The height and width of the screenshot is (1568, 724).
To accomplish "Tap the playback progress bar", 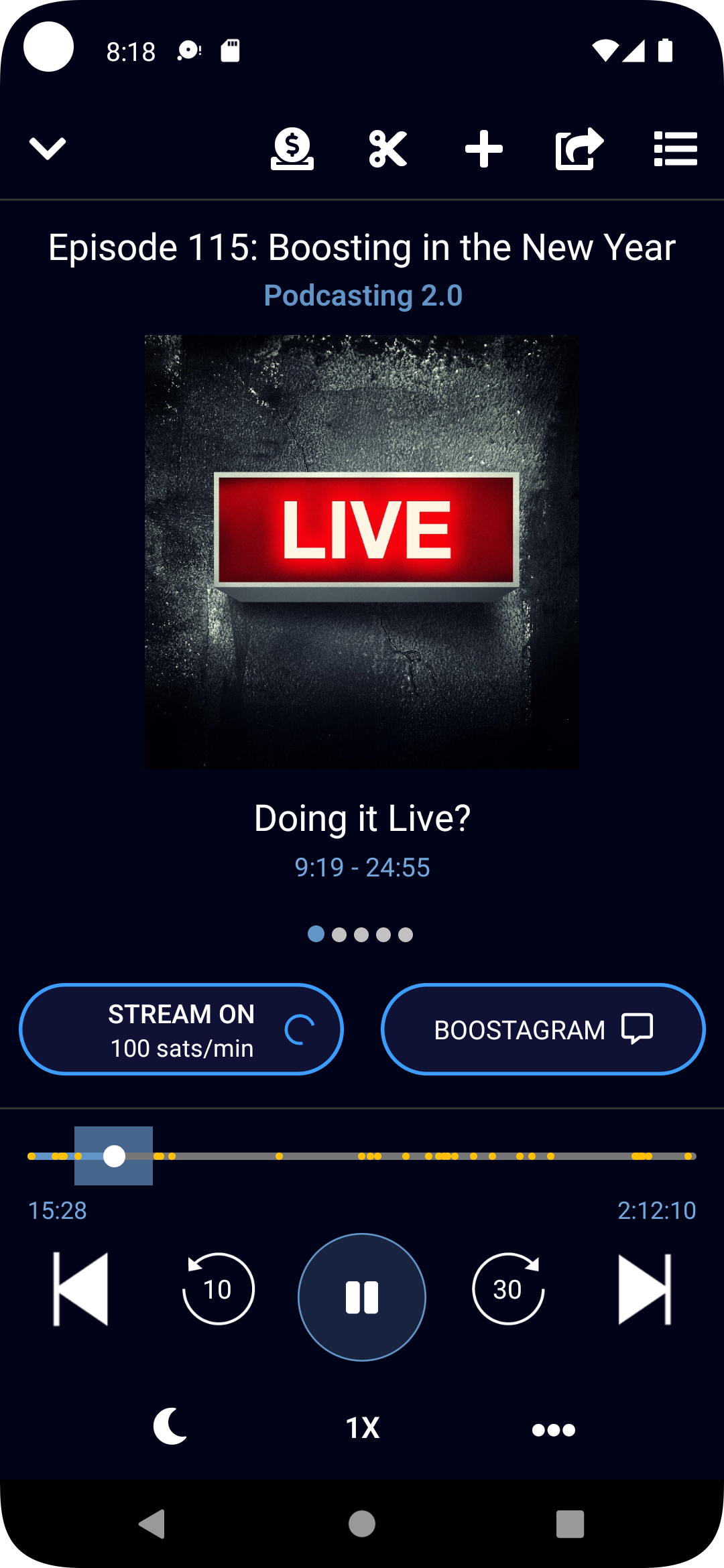I will (x=402, y=1156).
